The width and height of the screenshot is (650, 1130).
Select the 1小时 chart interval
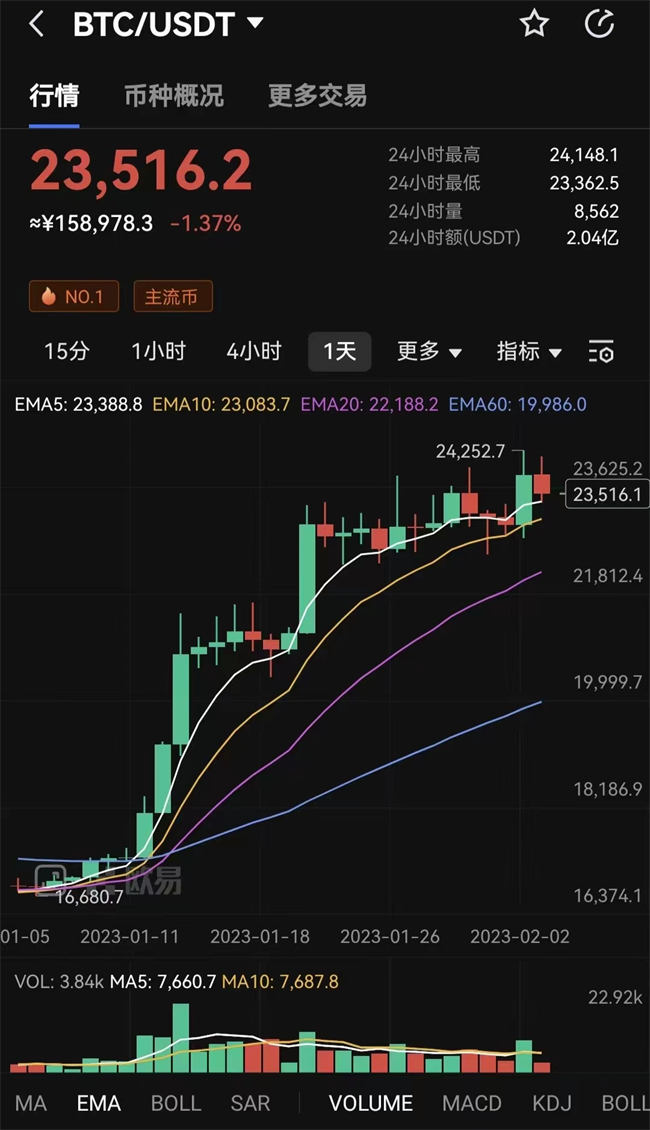coord(159,352)
